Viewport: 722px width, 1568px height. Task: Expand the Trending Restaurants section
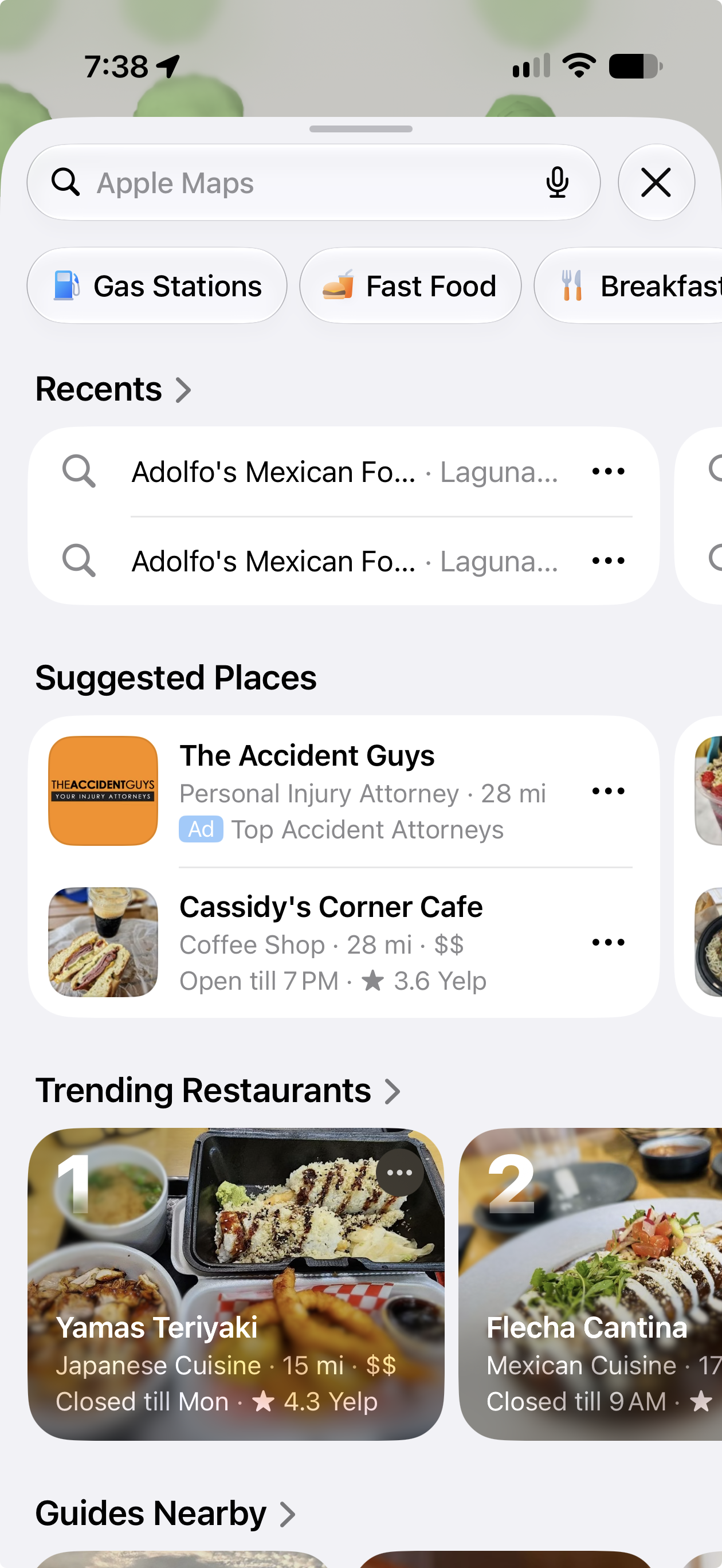[x=218, y=1091]
